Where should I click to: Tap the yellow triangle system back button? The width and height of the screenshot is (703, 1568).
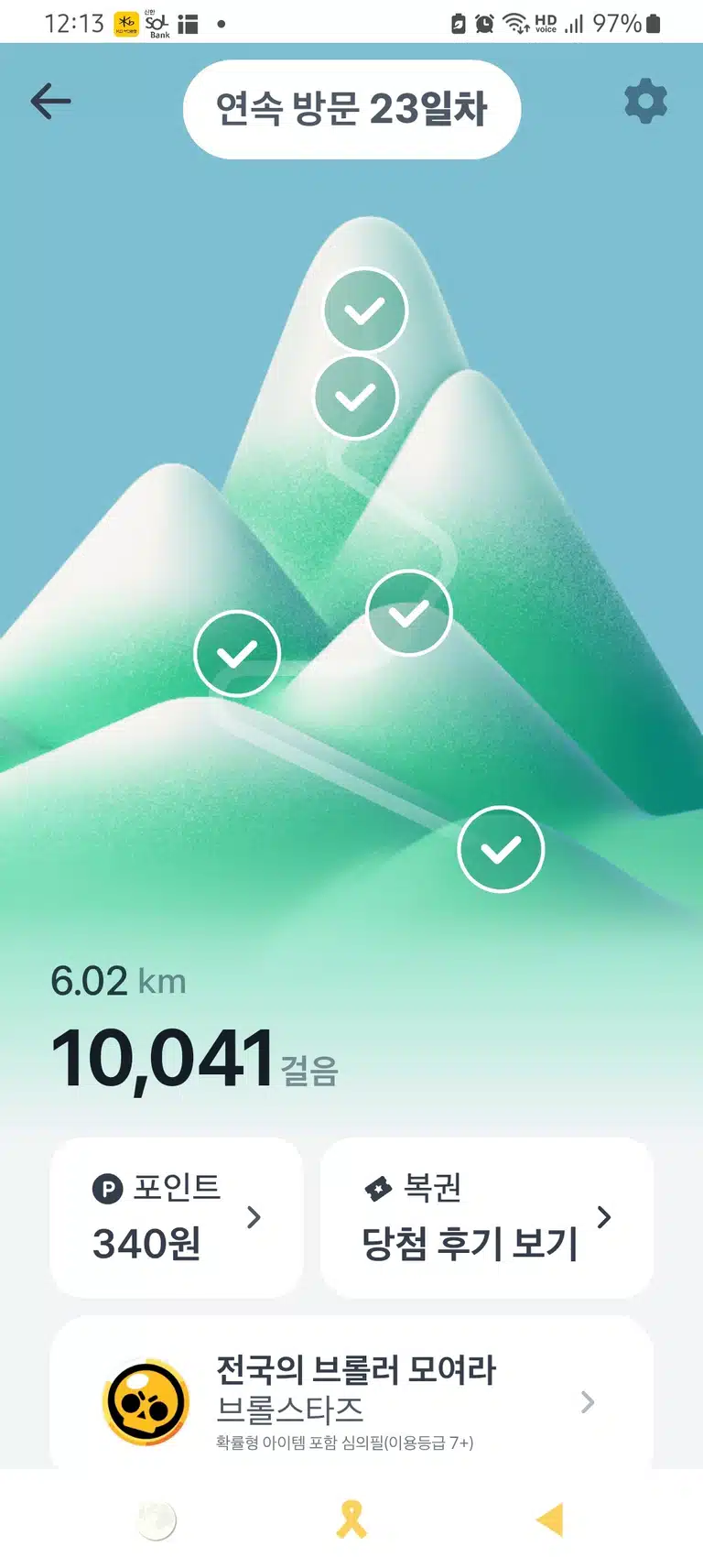(549, 1519)
